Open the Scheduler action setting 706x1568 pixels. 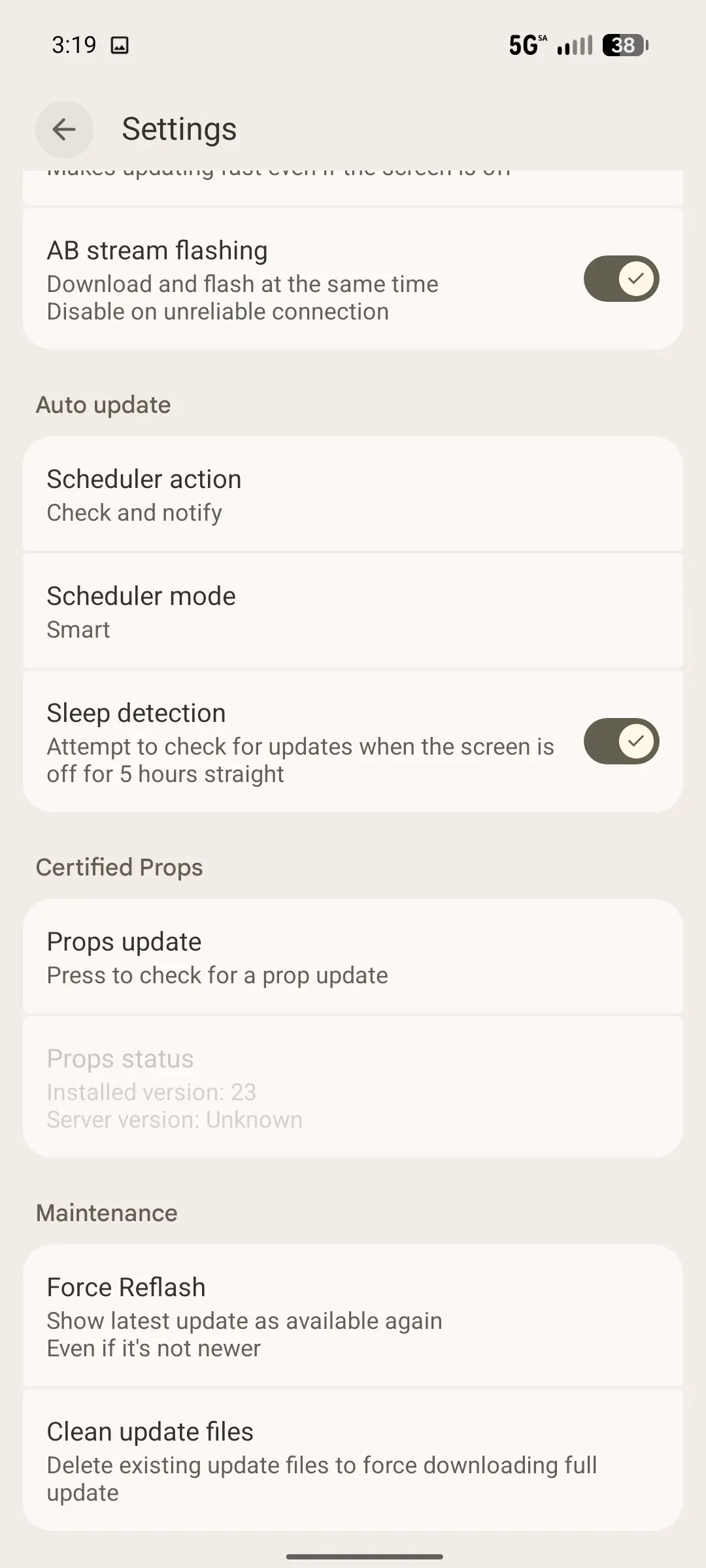(x=353, y=495)
